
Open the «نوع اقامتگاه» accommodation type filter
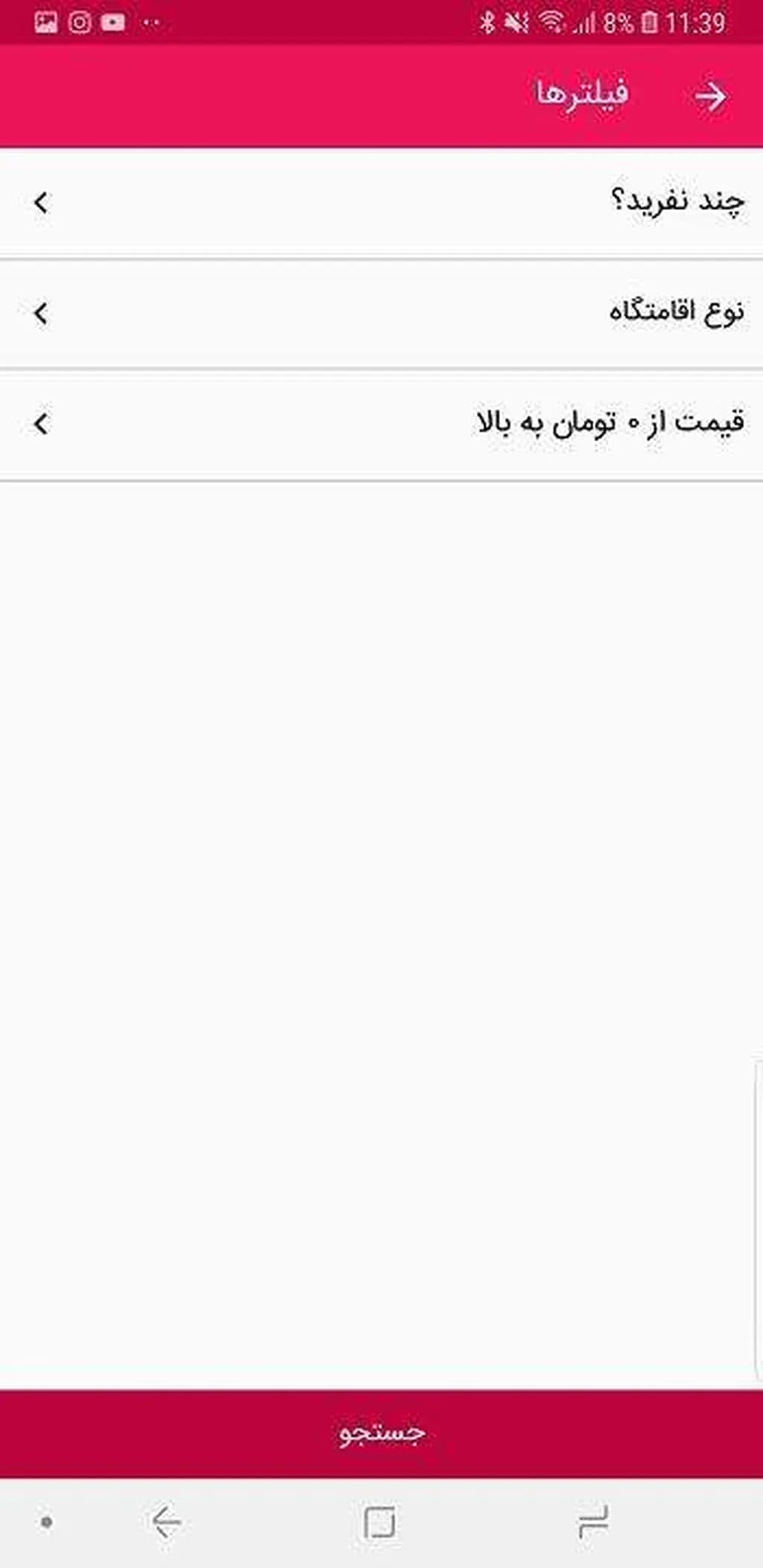click(x=381, y=312)
